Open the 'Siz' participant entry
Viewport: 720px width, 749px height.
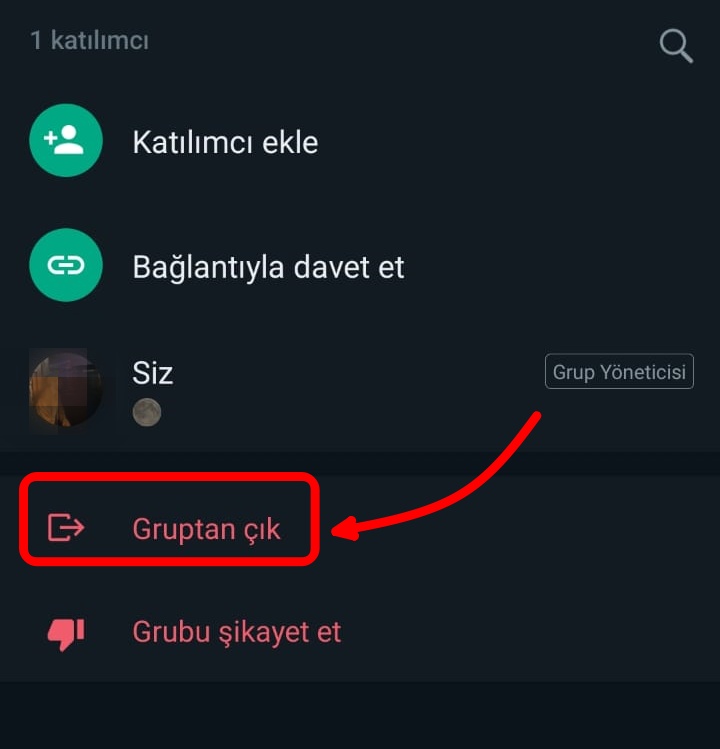pos(153,374)
